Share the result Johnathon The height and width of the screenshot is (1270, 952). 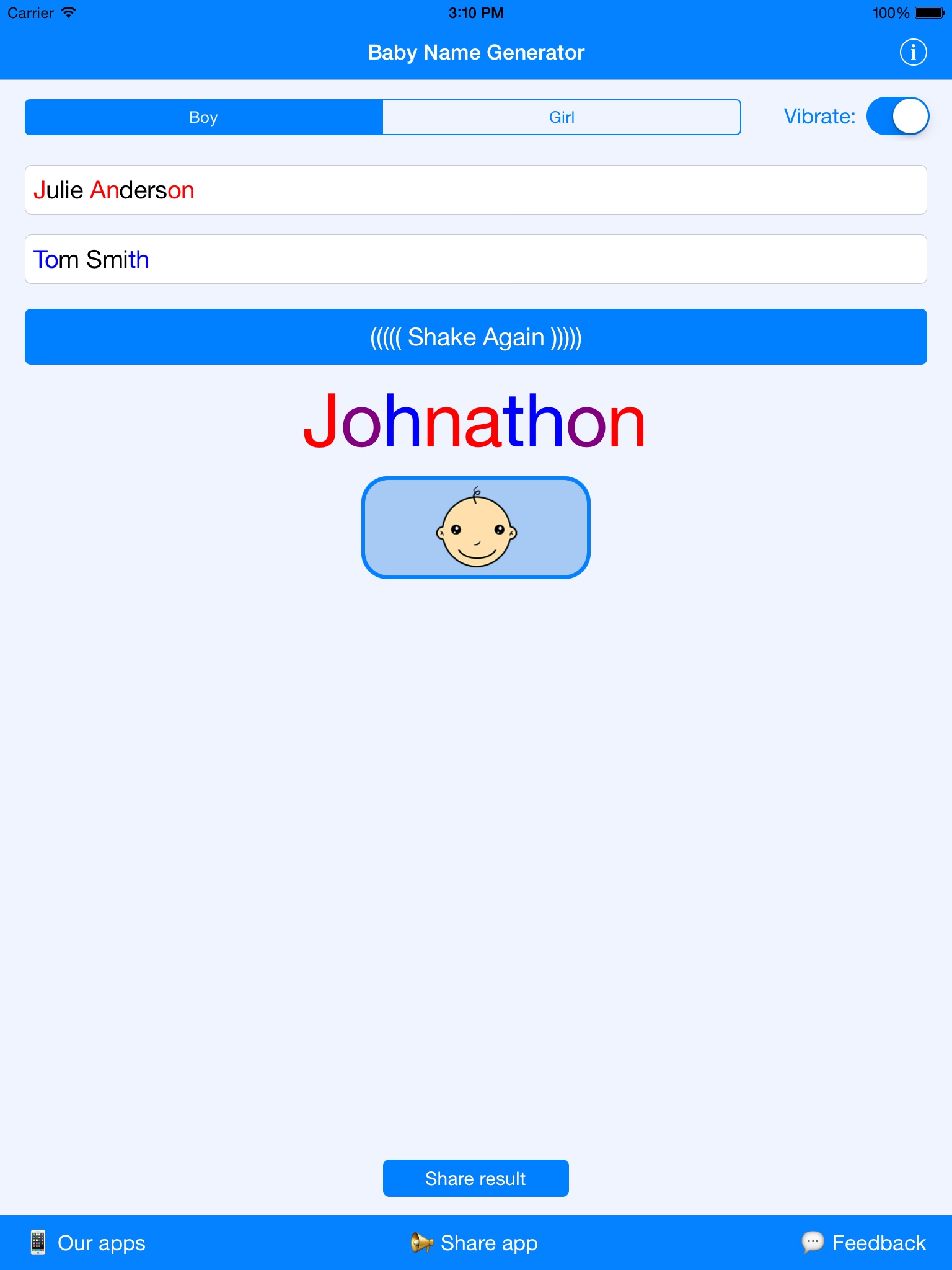click(476, 1178)
